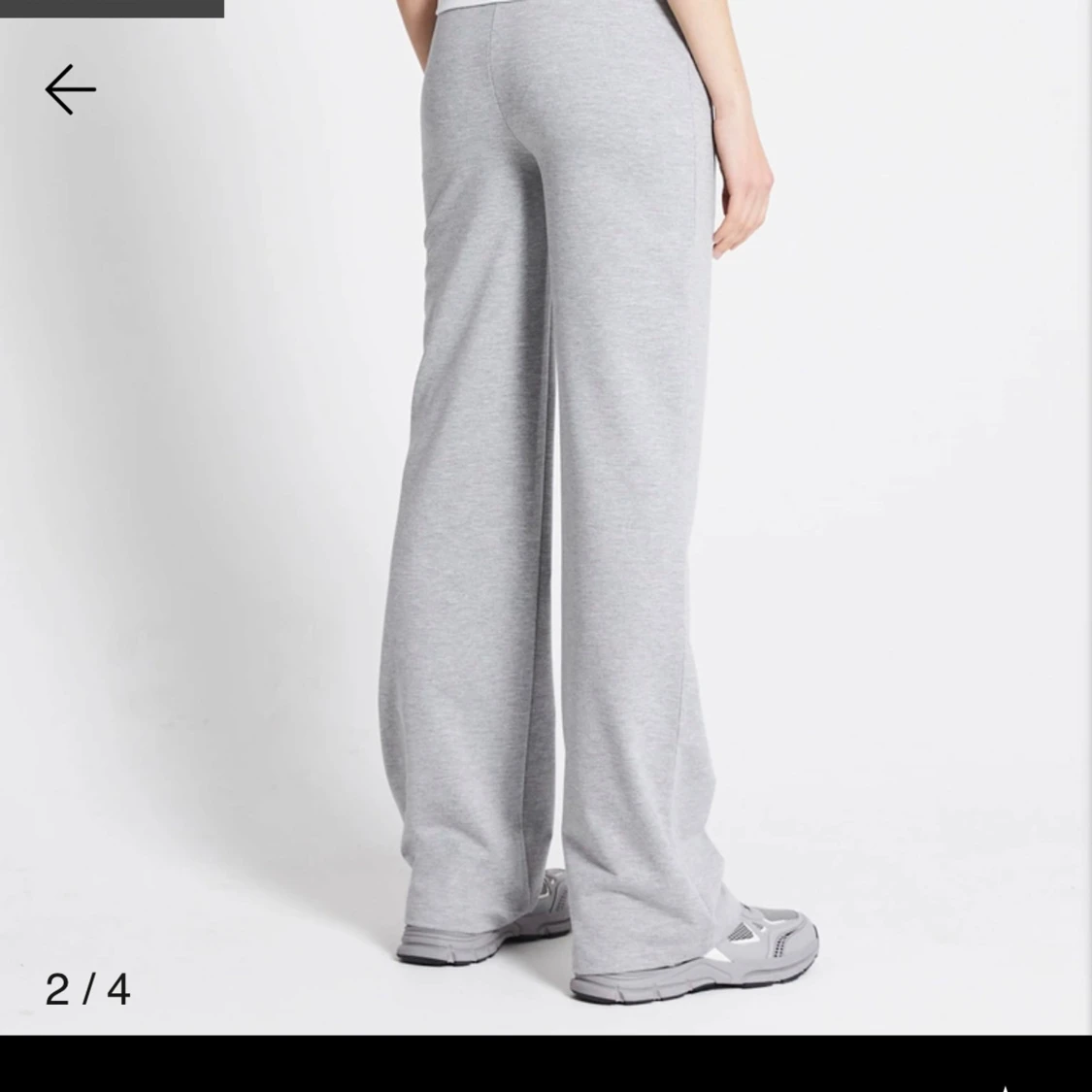Go back using the arrow icon
The image size is (1092, 1092).
71,89
